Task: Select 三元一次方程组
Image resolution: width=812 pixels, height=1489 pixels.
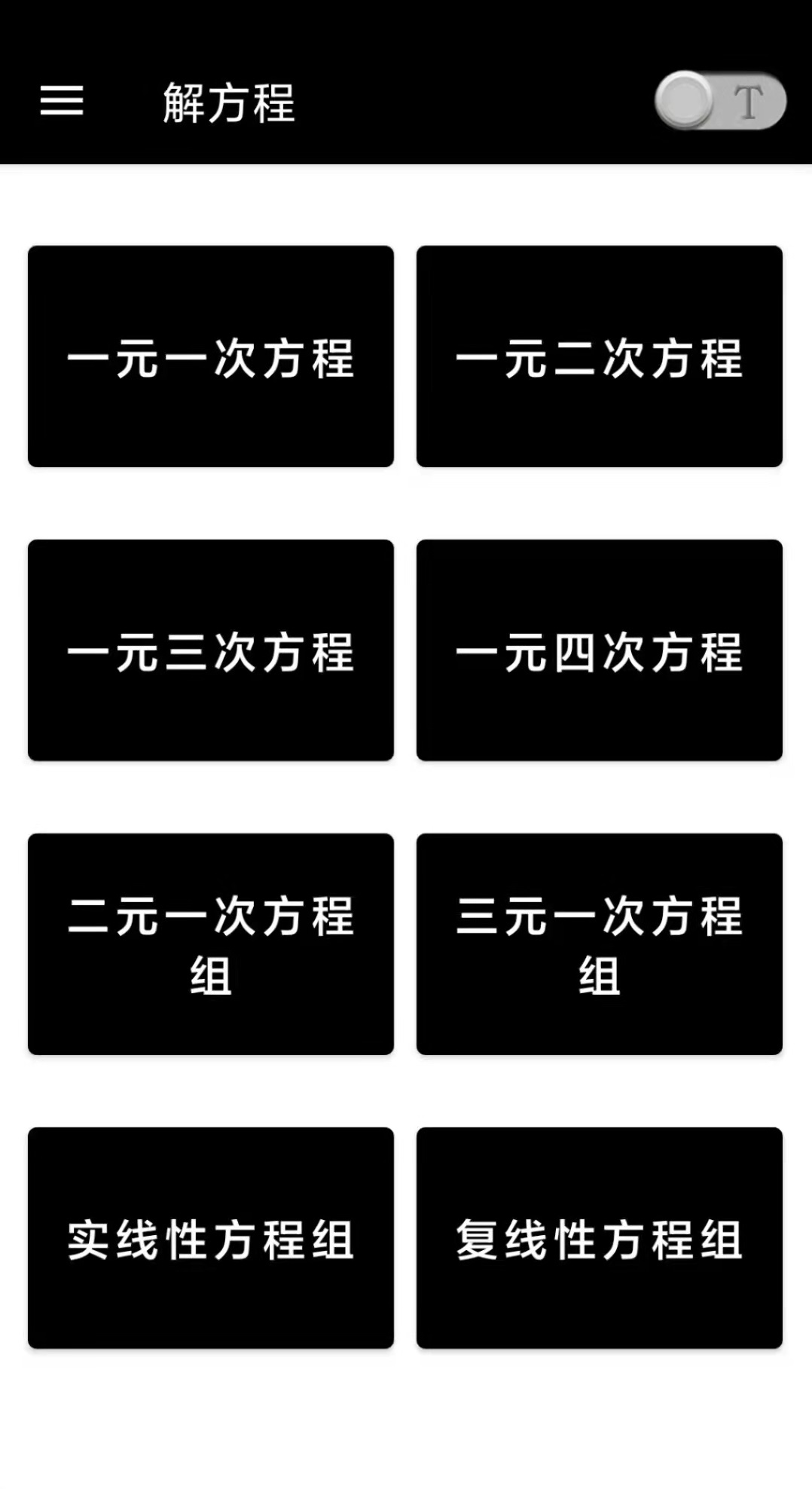Action: (x=600, y=944)
